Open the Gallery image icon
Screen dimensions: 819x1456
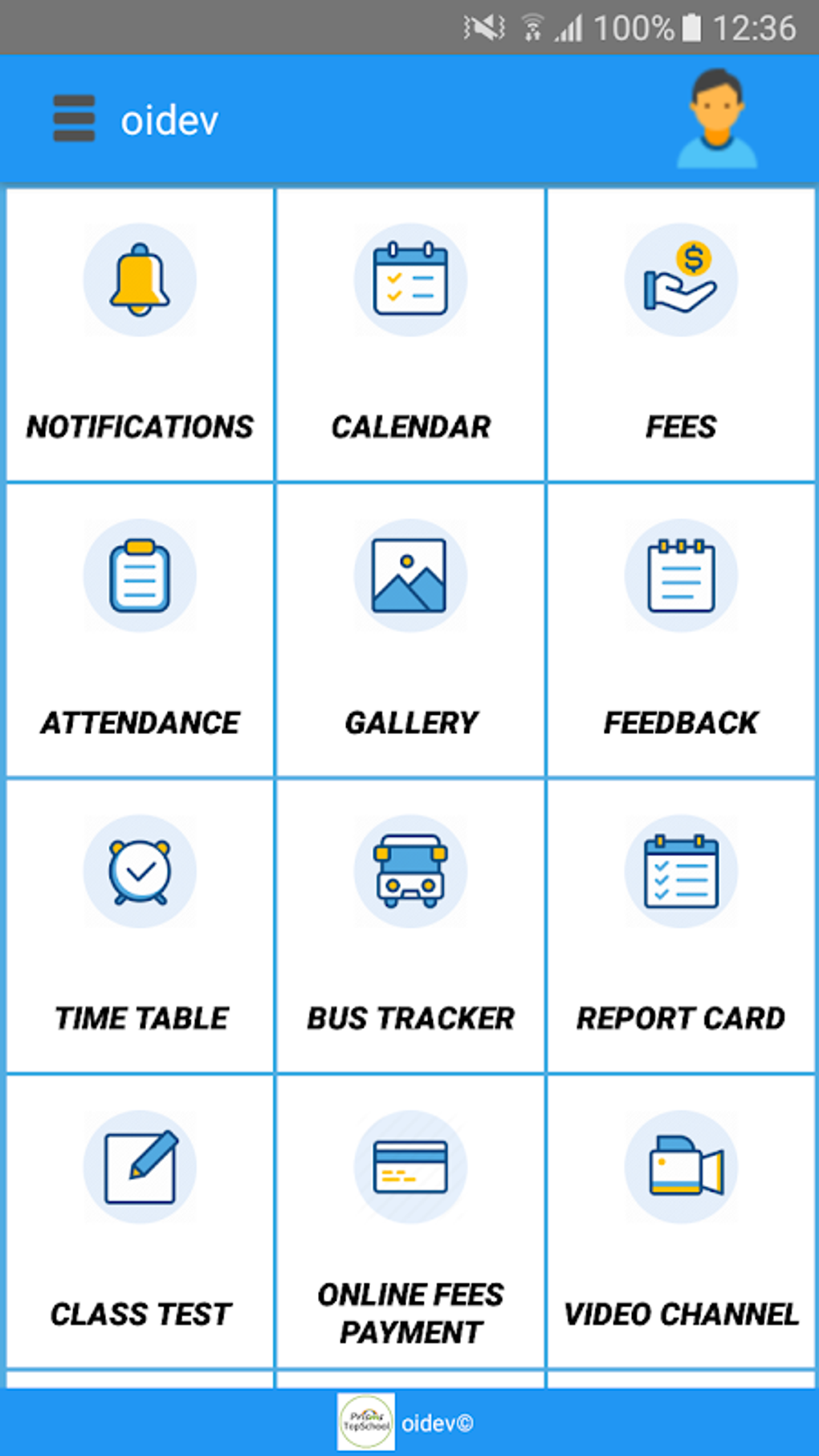tap(410, 575)
